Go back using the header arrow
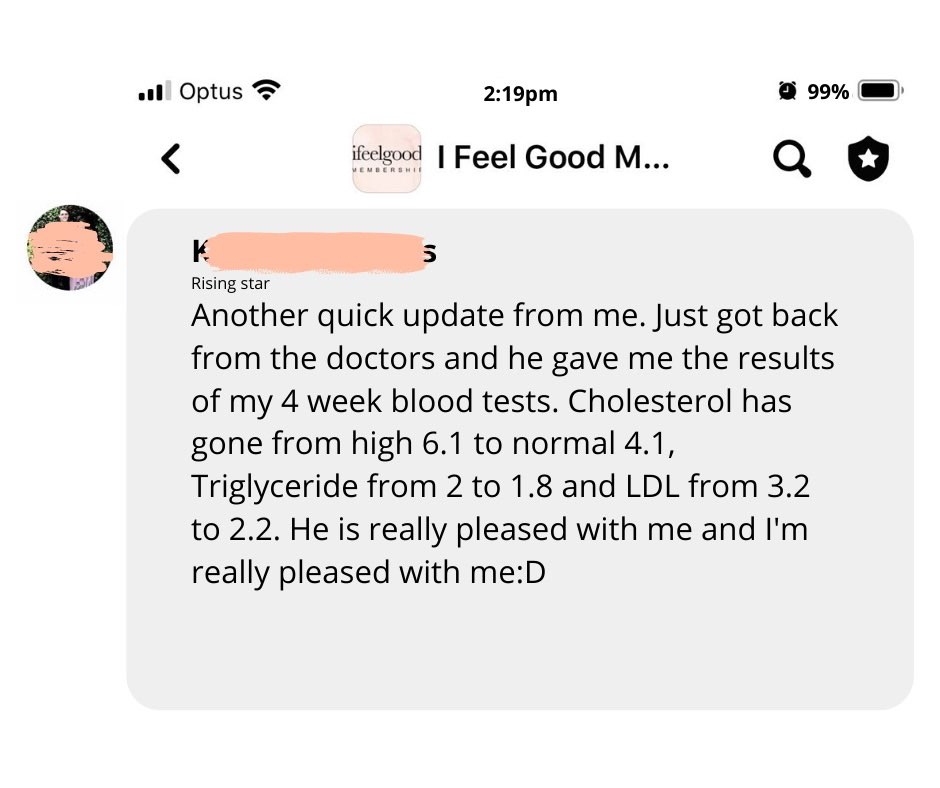This screenshot has height=788, width=940. click(172, 158)
